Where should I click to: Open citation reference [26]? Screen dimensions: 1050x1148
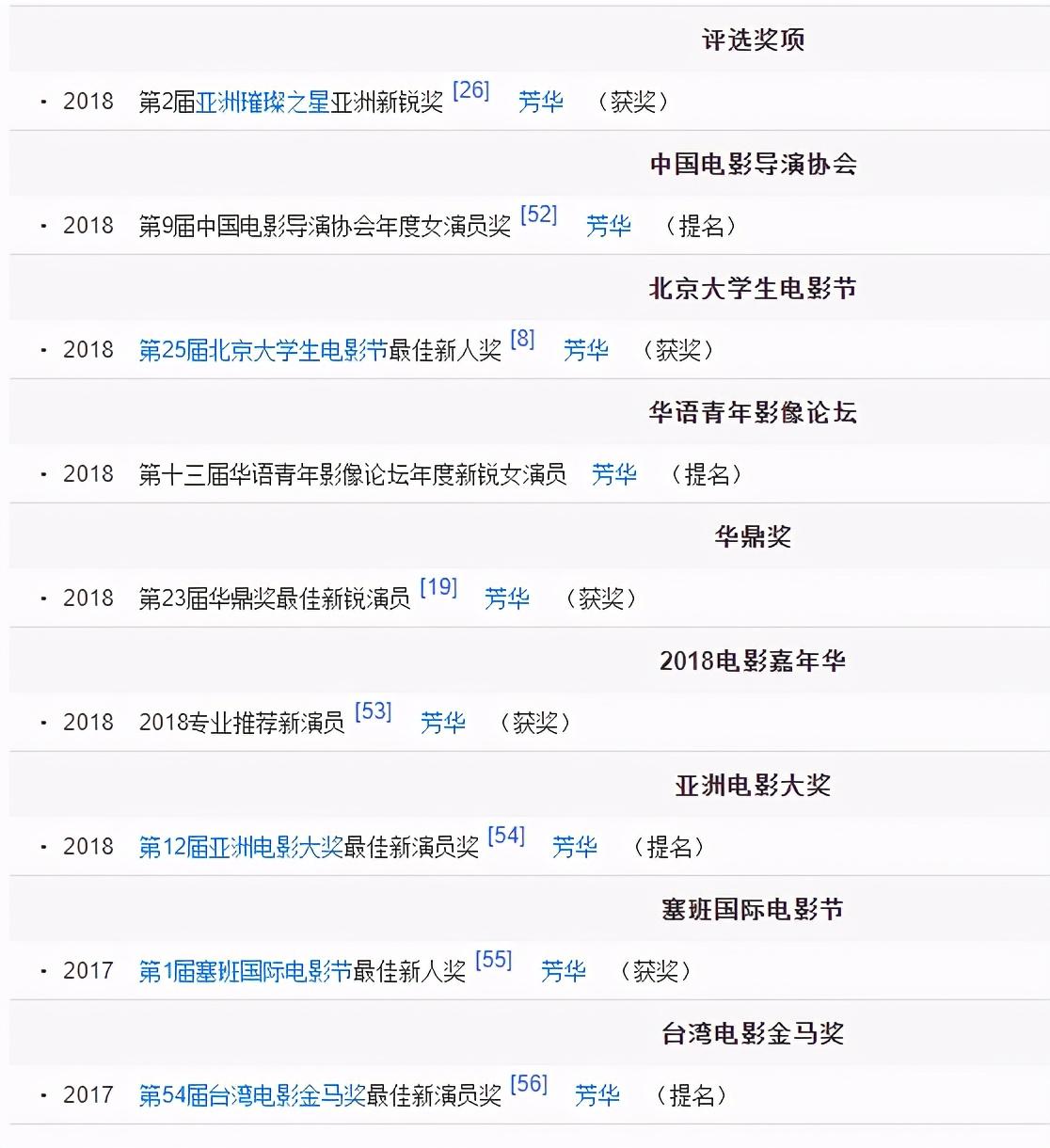470,91
